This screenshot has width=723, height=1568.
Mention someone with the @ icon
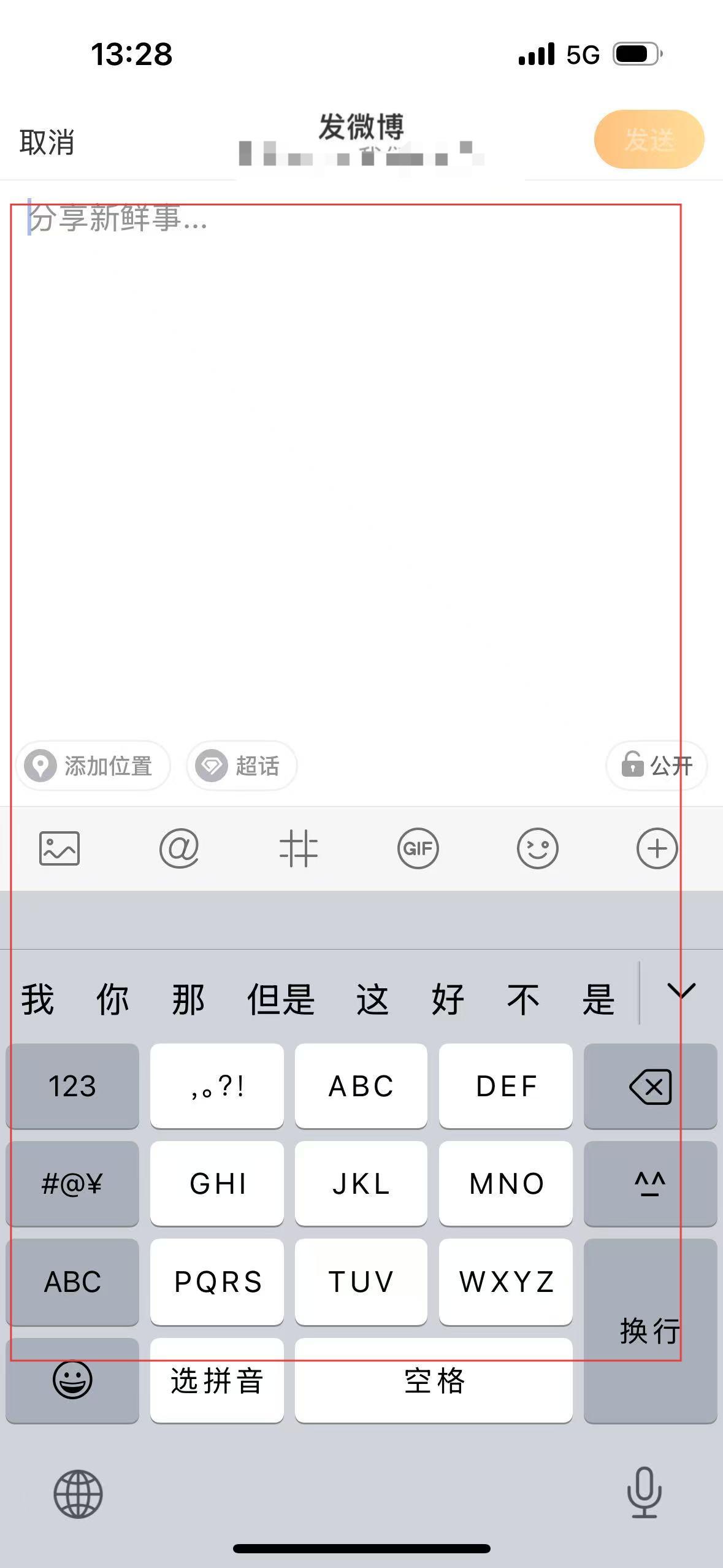click(179, 848)
